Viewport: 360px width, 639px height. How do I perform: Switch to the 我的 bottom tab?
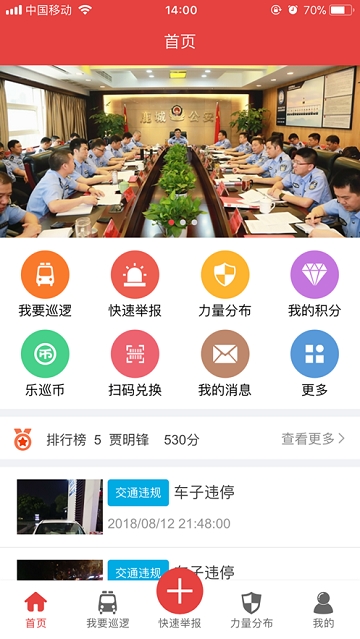(x=323, y=610)
